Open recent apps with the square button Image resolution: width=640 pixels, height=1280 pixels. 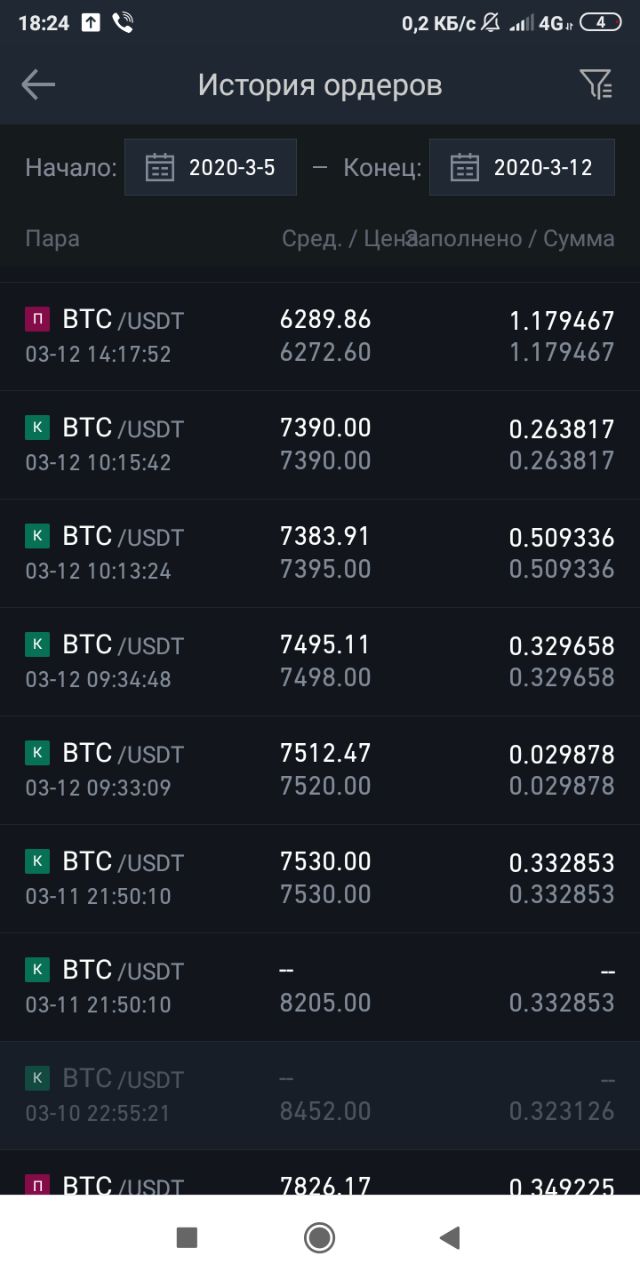187,1238
